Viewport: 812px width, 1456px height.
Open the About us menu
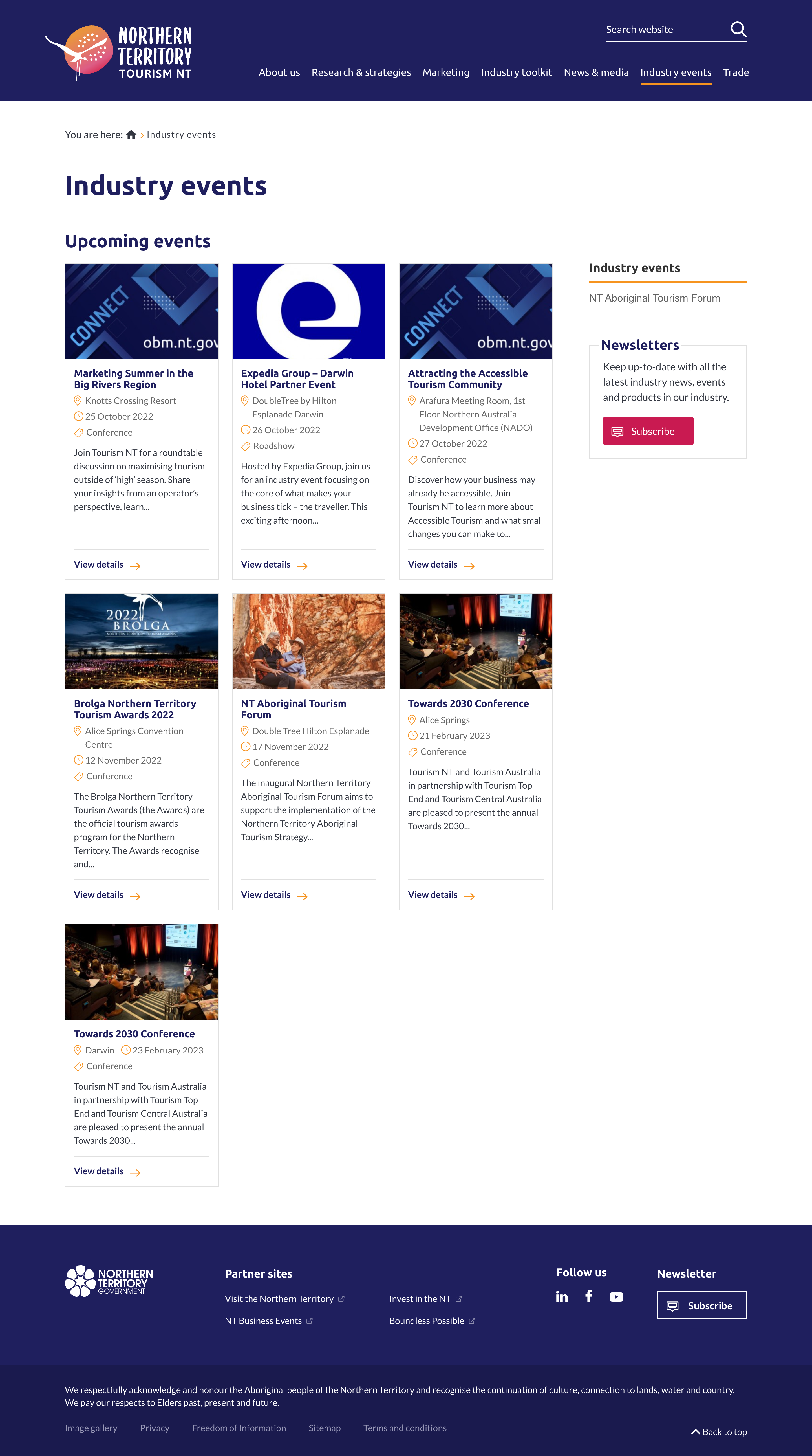click(279, 72)
